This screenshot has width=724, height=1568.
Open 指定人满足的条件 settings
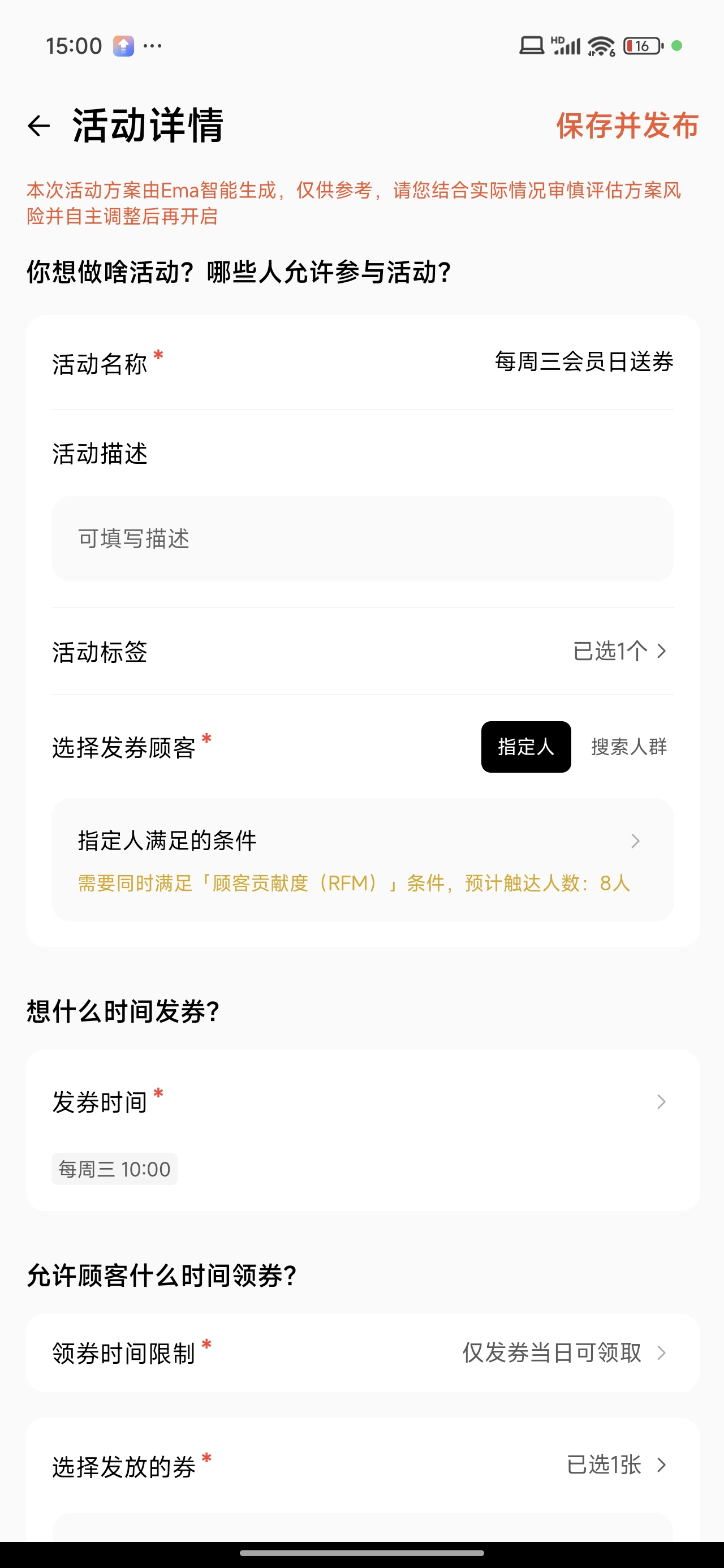click(x=363, y=859)
